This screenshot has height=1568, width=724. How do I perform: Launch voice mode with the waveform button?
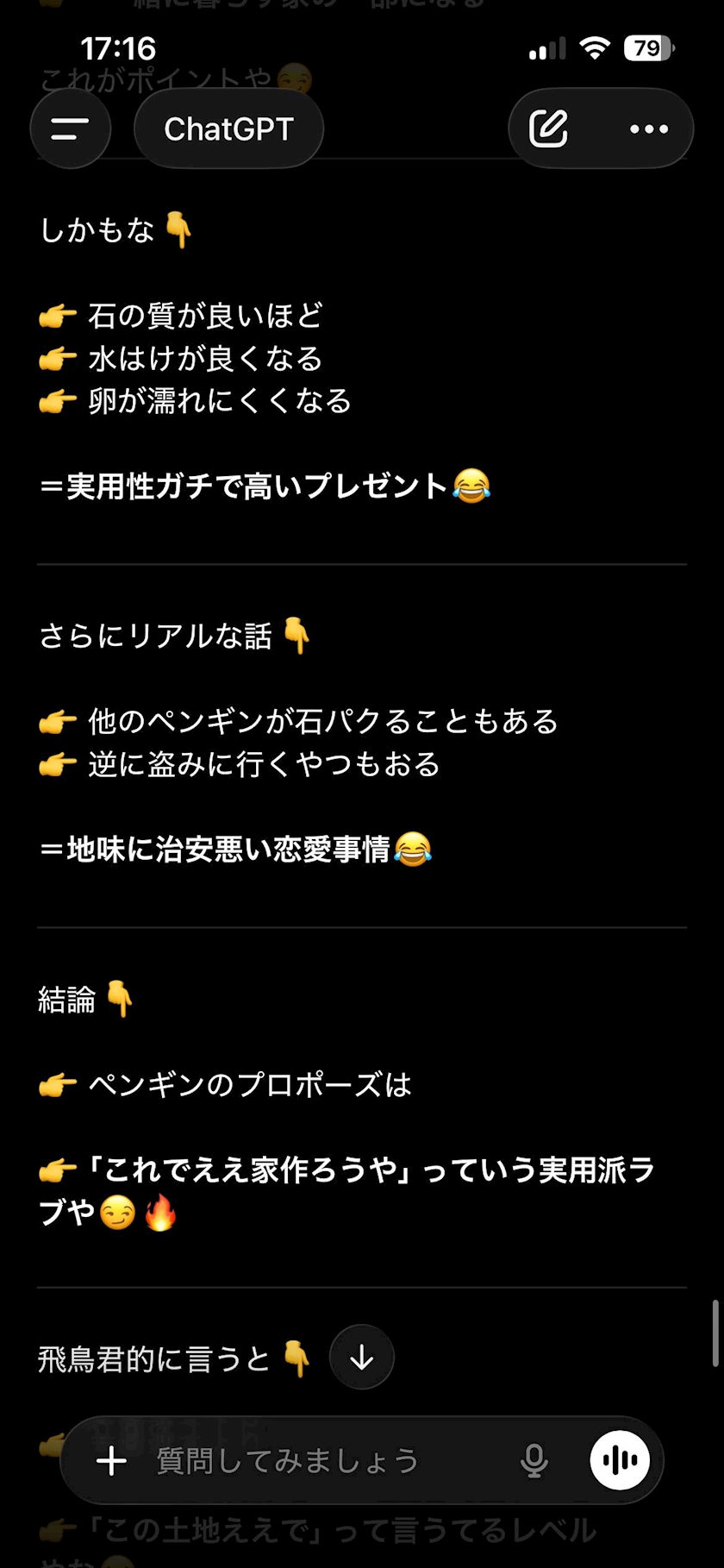click(620, 1460)
